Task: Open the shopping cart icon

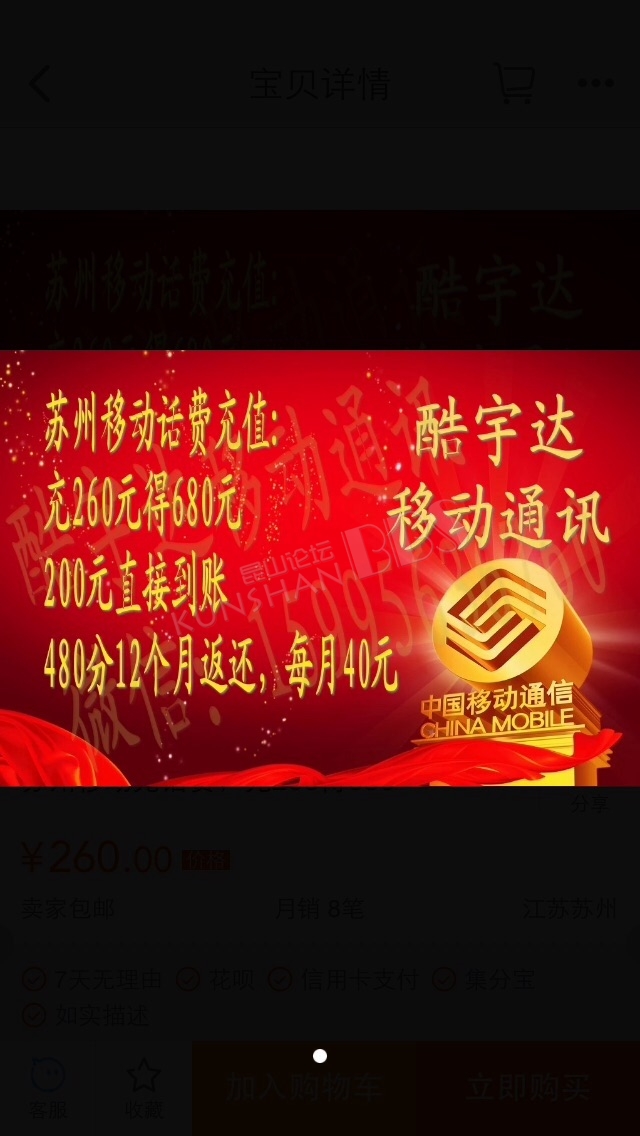Action: pyautogui.click(x=515, y=83)
